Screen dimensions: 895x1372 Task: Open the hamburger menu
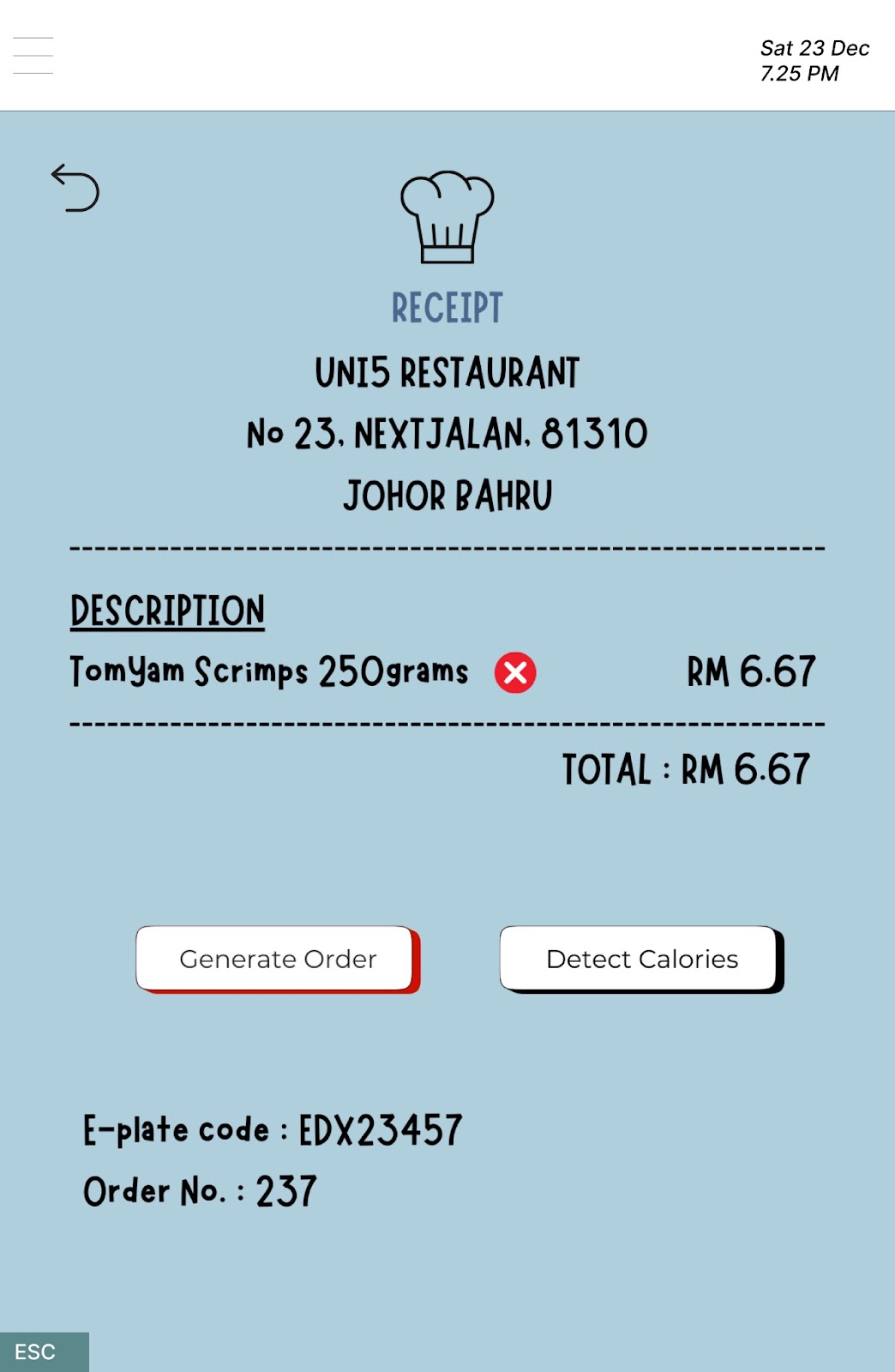coord(33,56)
